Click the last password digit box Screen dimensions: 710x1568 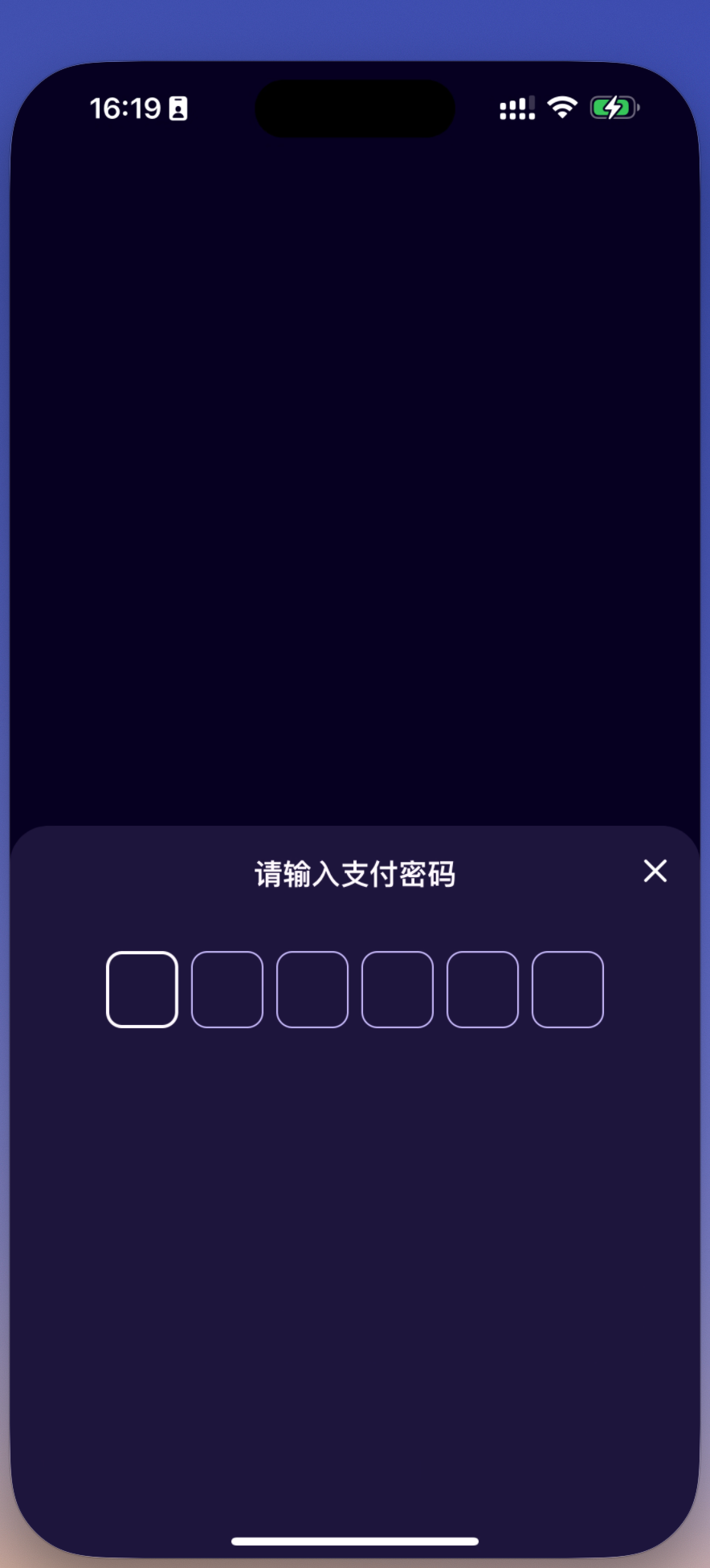(568, 988)
